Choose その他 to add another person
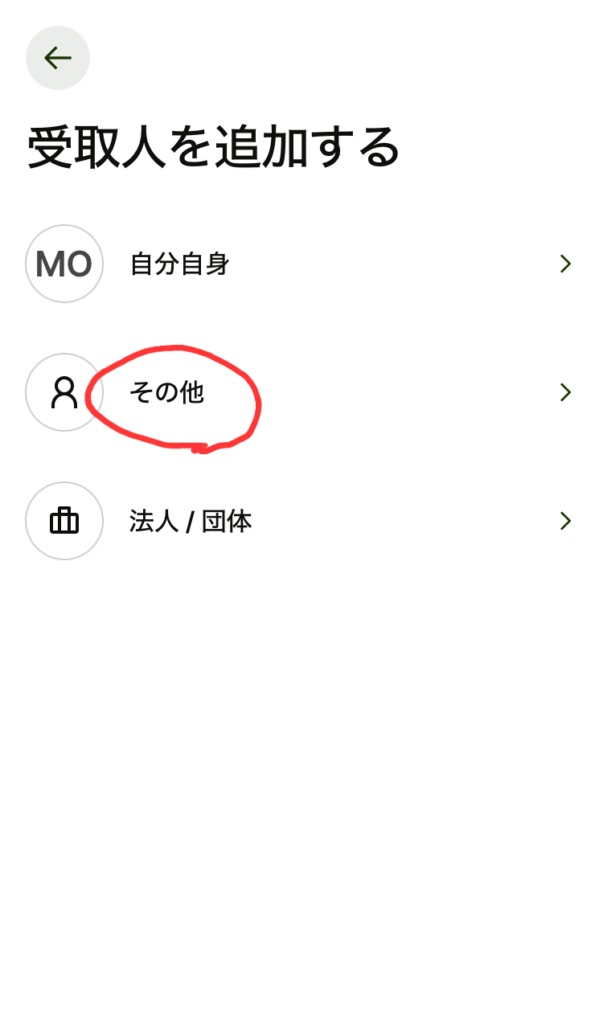Viewport: 603px width, 1024px height. pos(167,393)
